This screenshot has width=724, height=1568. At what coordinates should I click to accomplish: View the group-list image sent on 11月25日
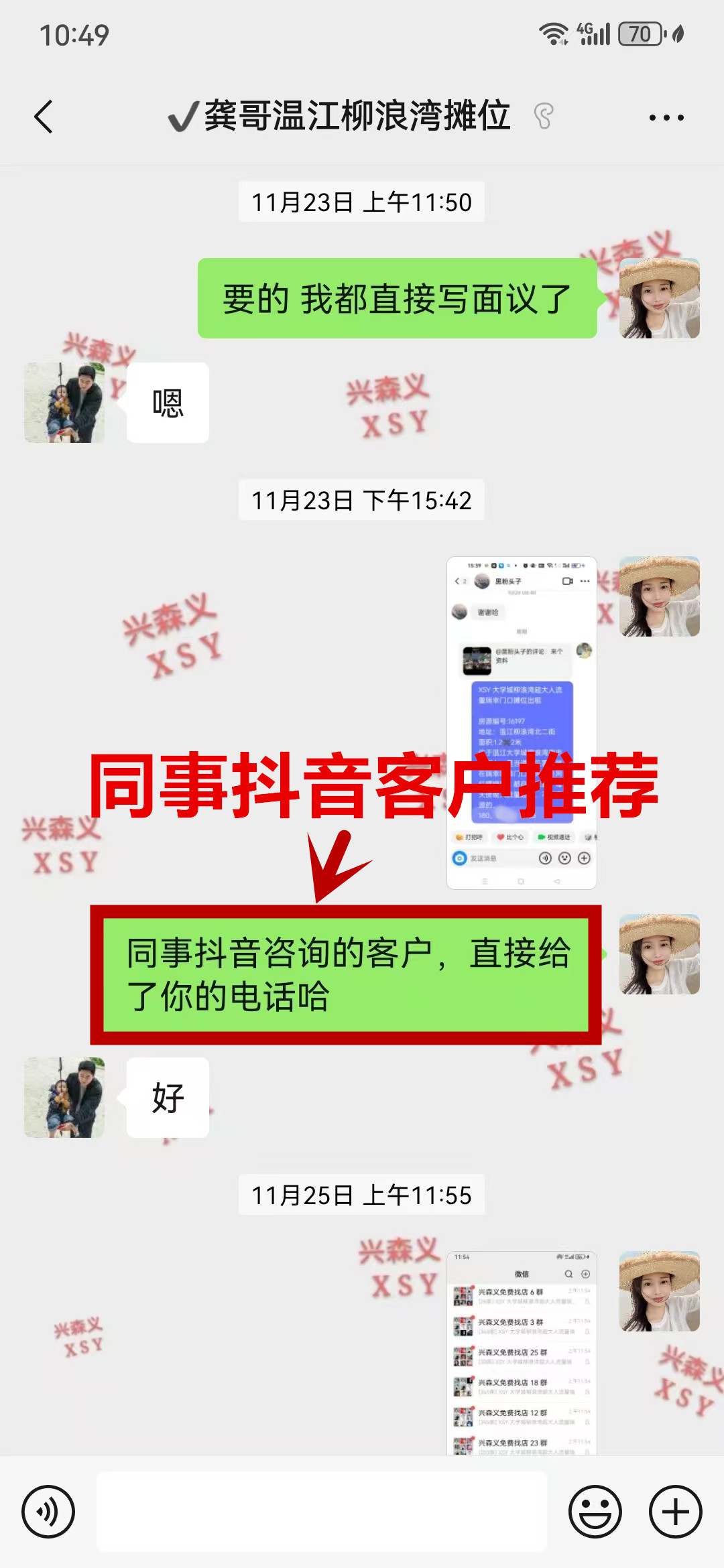(522, 1352)
